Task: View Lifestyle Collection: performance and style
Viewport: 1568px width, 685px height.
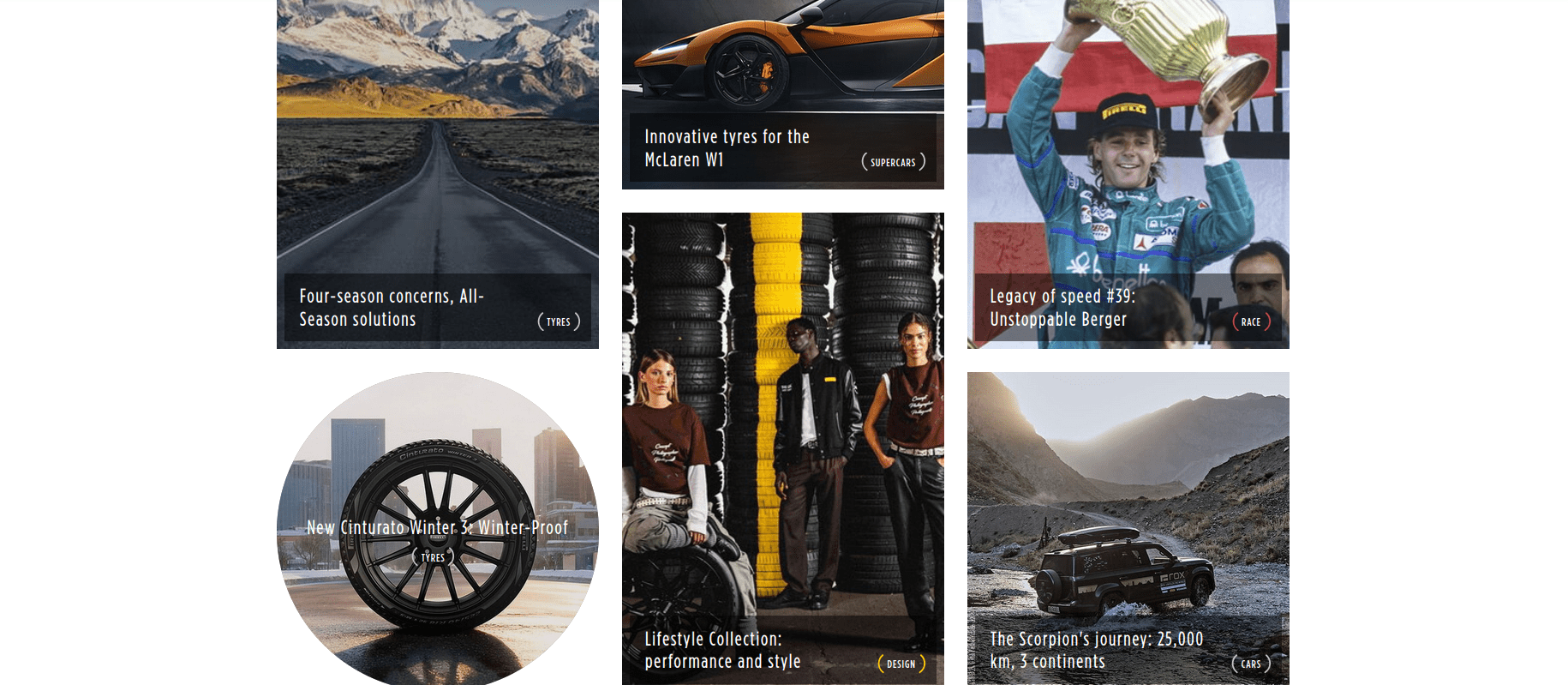Action: point(722,650)
